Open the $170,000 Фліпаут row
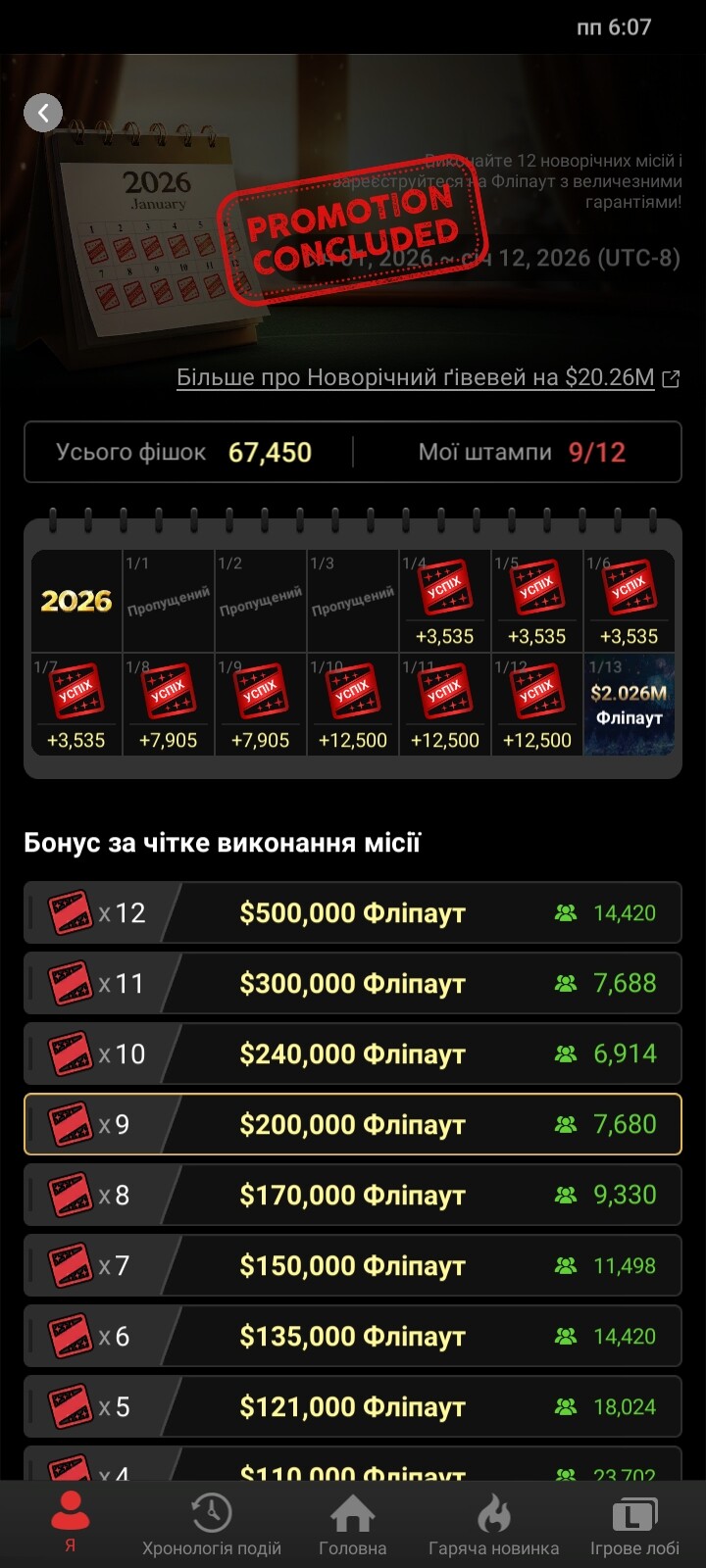Image resolution: width=706 pixels, height=1568 pixels. 353,1196
